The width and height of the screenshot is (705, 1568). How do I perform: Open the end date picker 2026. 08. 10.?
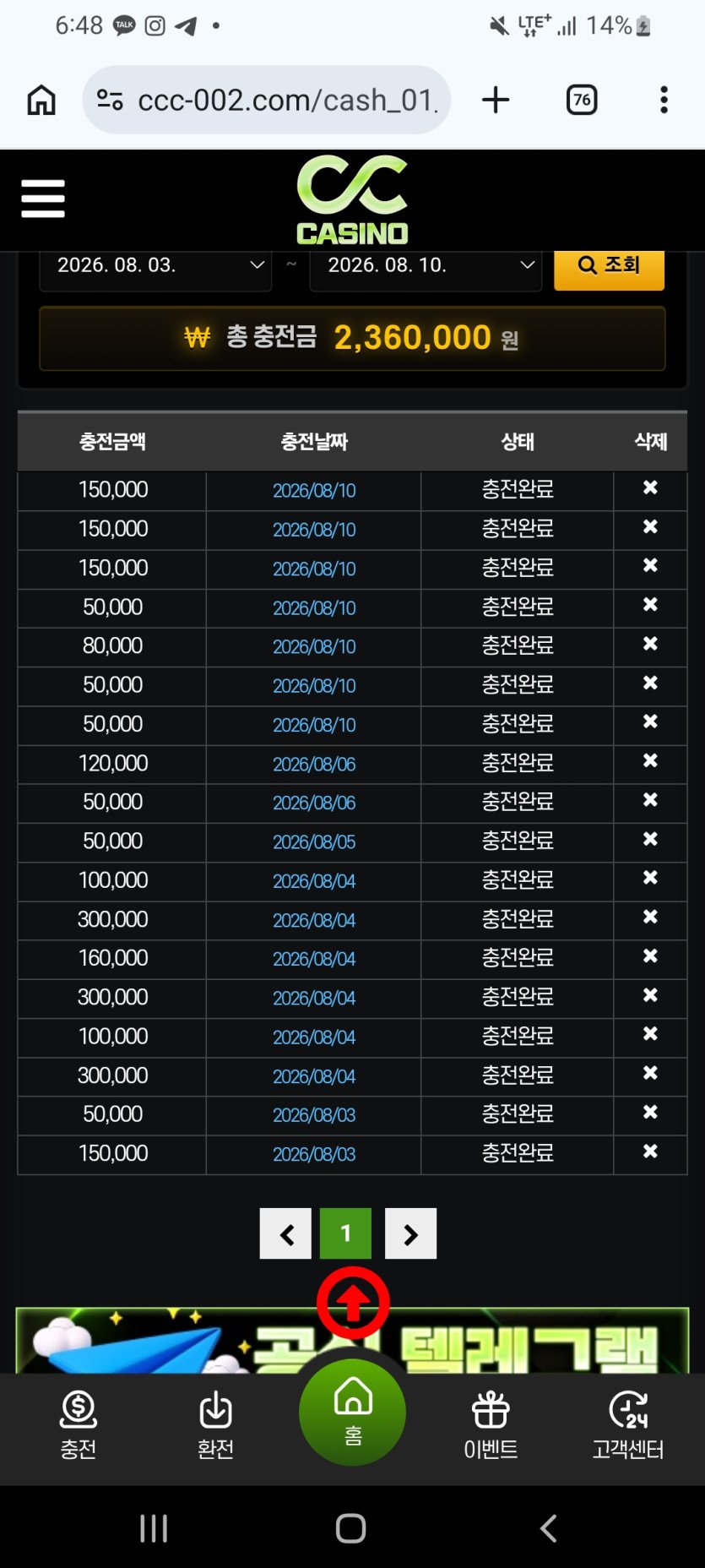coord(426,266)
